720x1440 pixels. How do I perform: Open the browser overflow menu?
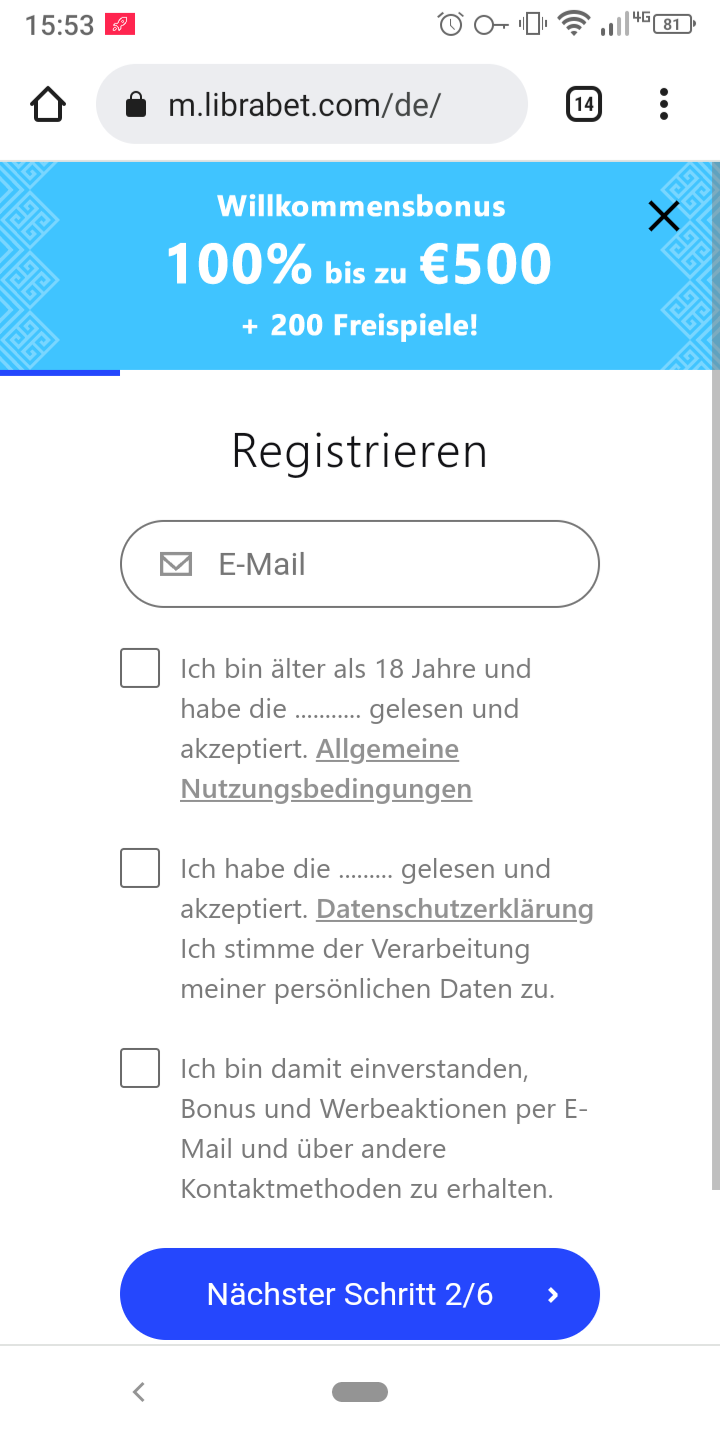point(664,104)
